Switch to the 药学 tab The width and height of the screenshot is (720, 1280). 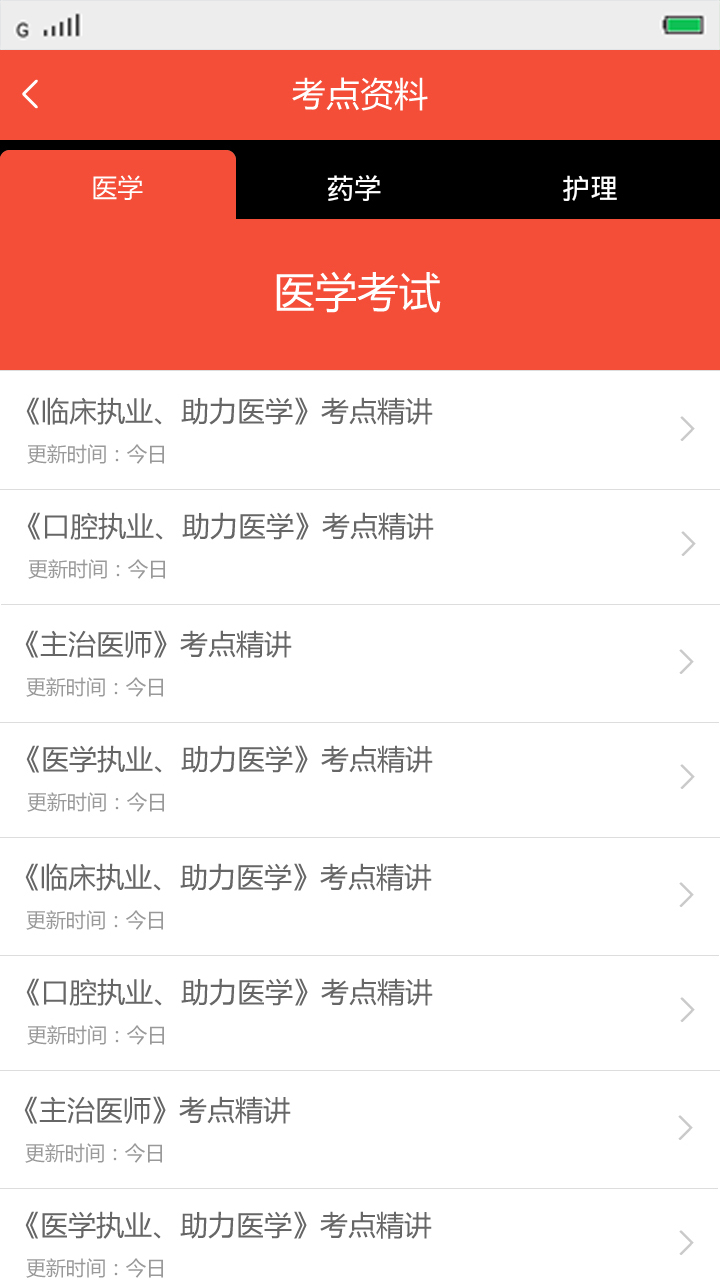tap(354, 188)
